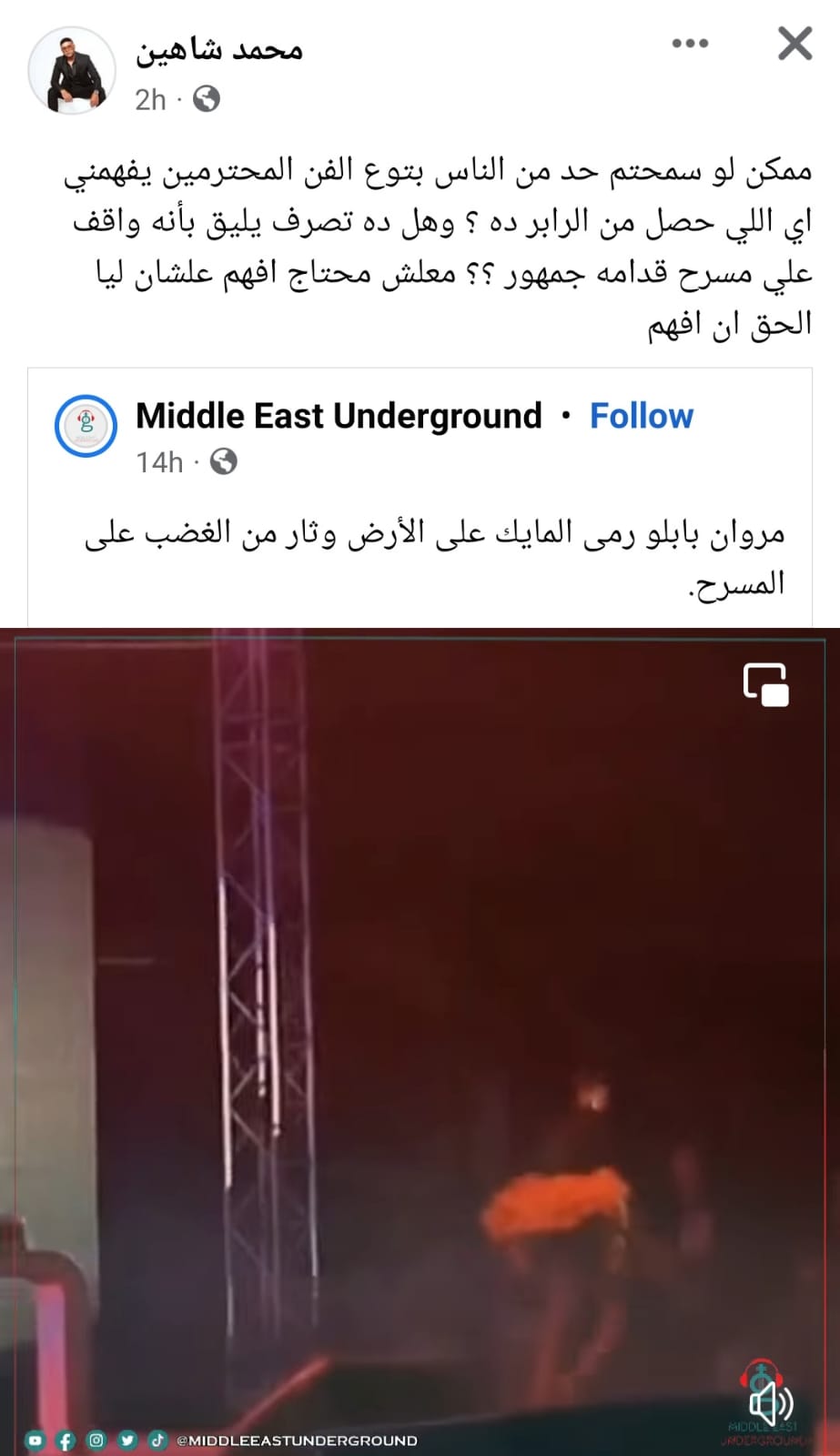Open محمد شاهين's profile picture
The image size is (840, 1456).
point(72,70)
